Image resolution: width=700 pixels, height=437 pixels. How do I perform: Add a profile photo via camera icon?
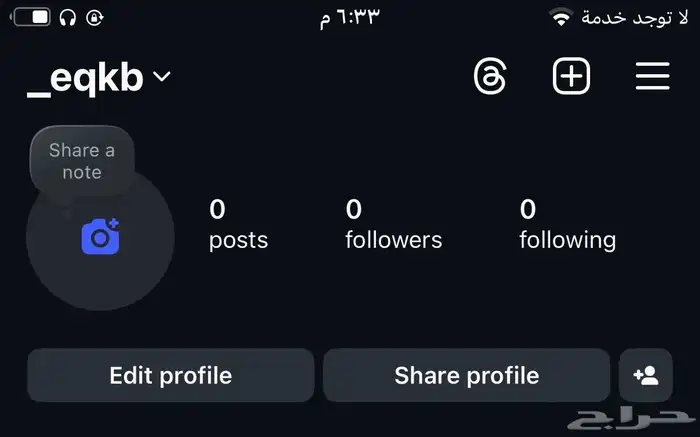point(100,237)
